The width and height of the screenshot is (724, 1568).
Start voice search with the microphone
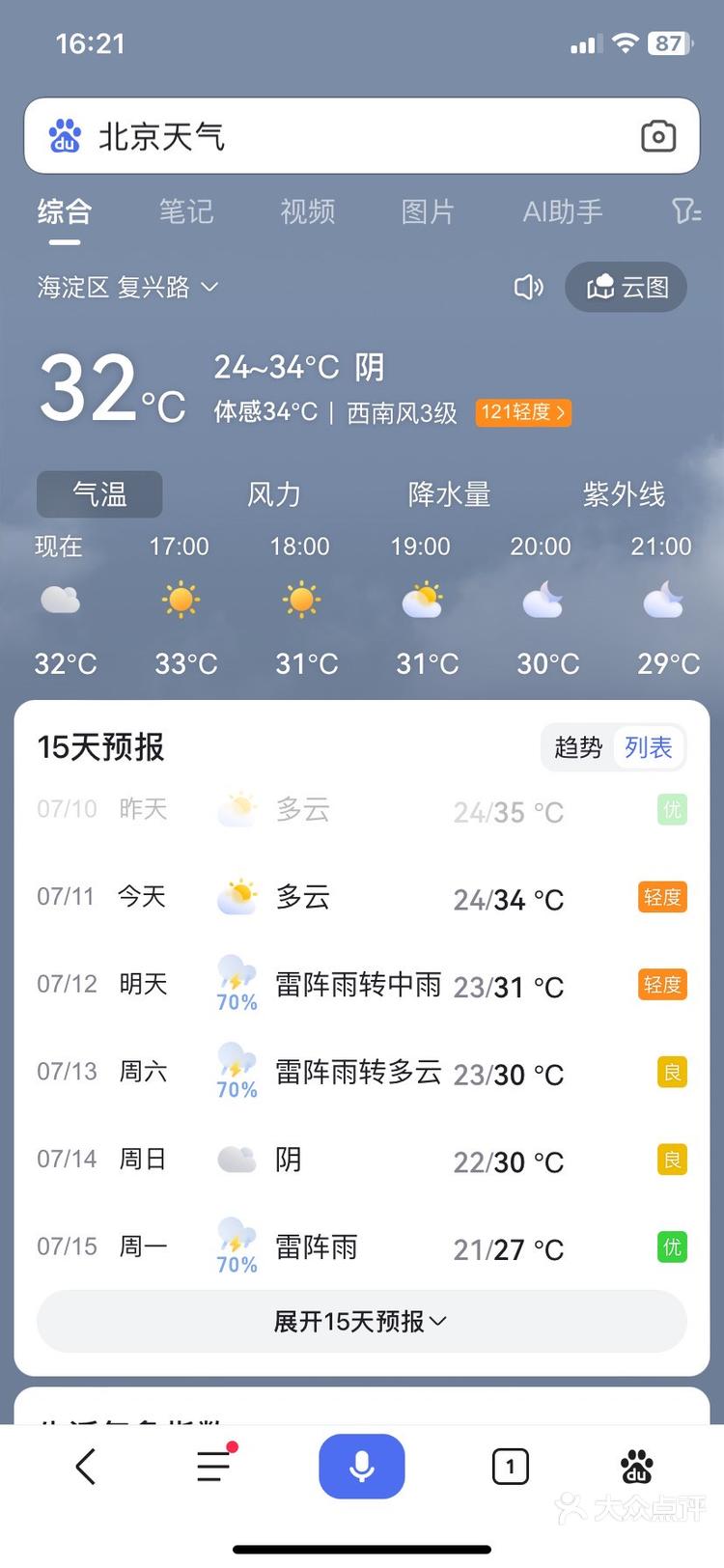click(x=362, y=1467)
